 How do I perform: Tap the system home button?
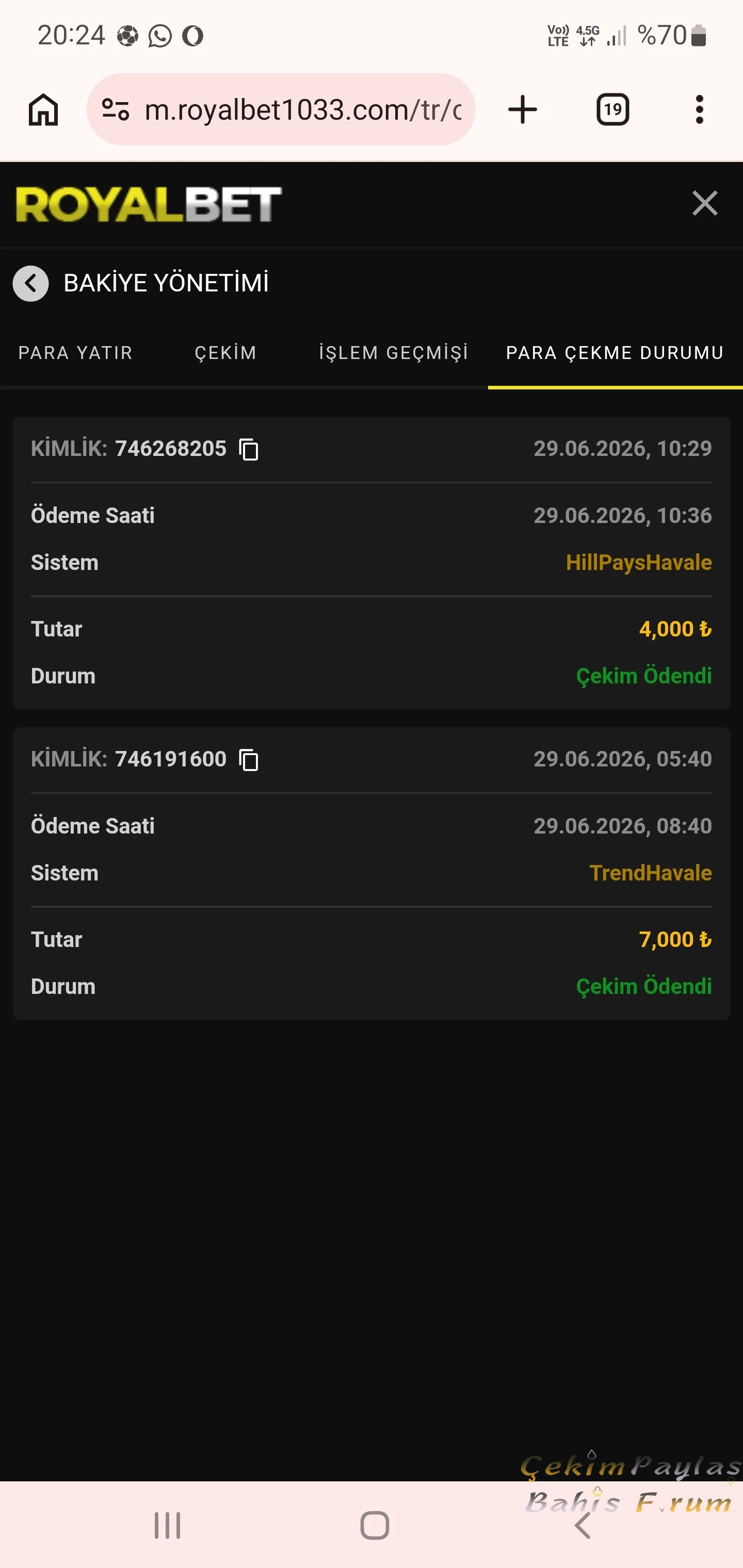click(375, 1525)
